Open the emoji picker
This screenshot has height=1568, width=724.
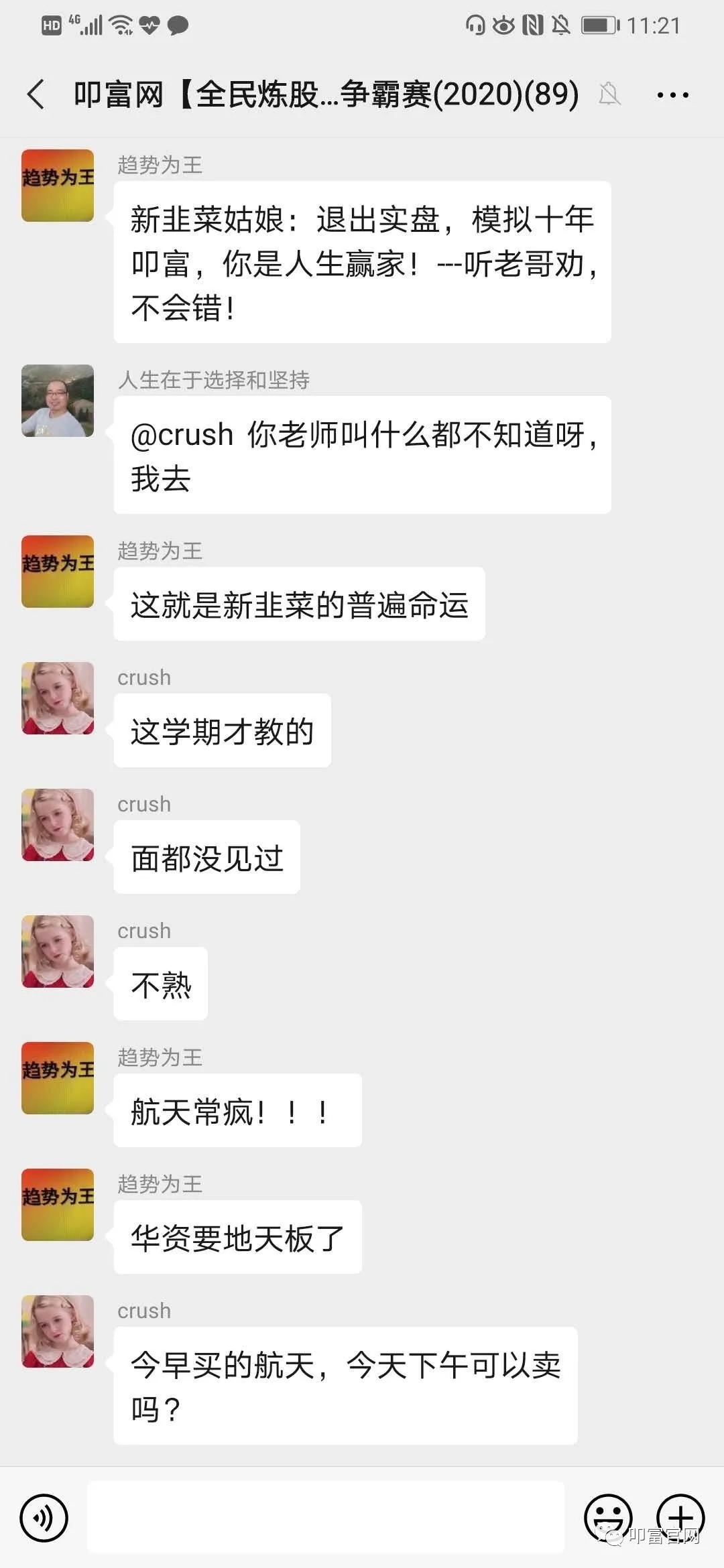[x=608, y=1518]
